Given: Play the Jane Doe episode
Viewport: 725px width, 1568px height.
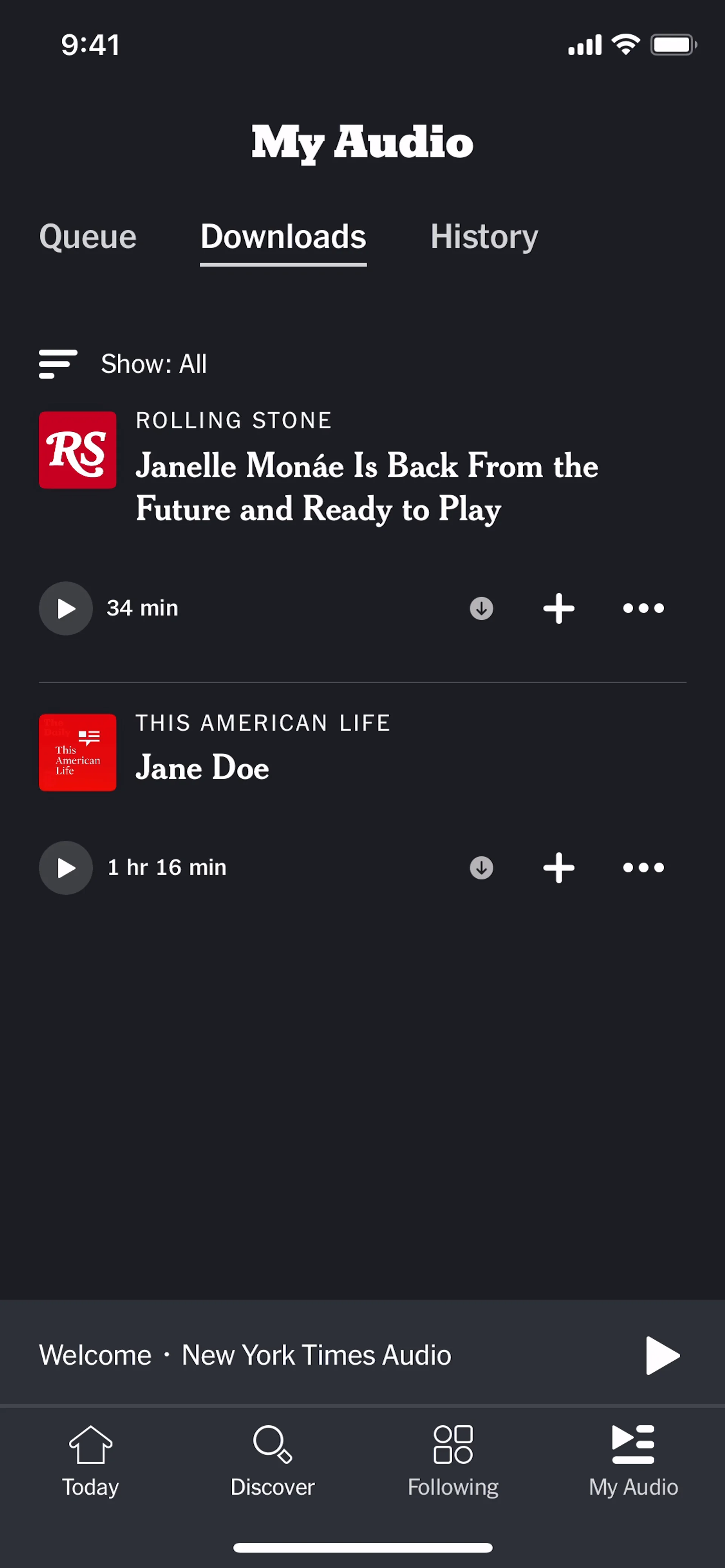Looking at the screenshot, I should coord(66,867).
